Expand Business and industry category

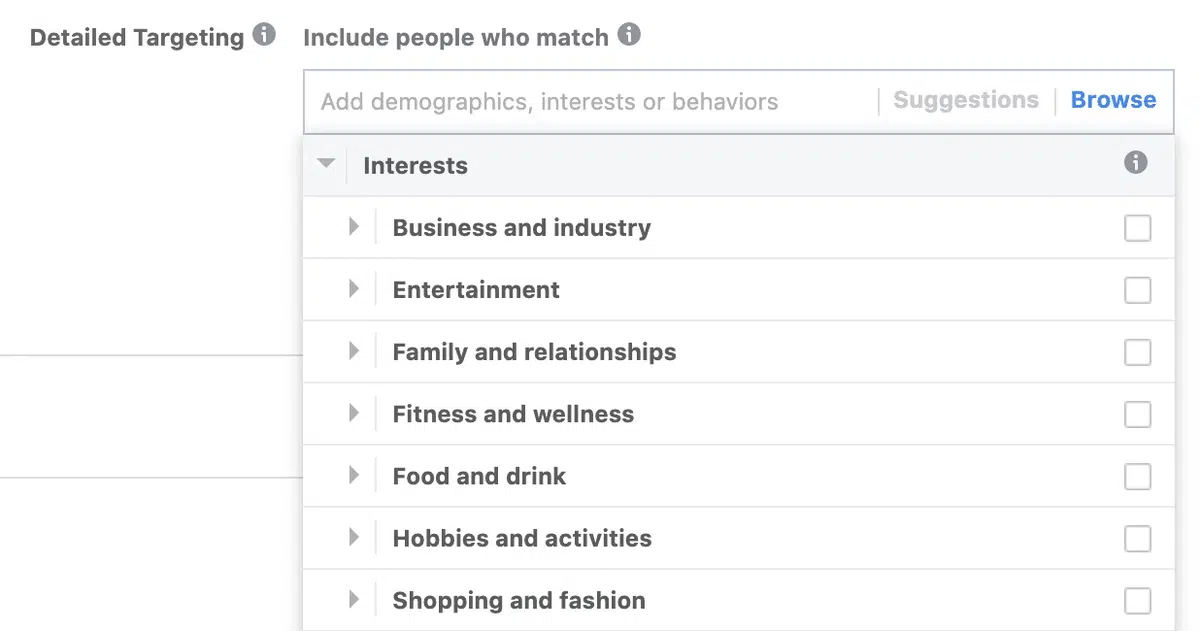(353, 228)
